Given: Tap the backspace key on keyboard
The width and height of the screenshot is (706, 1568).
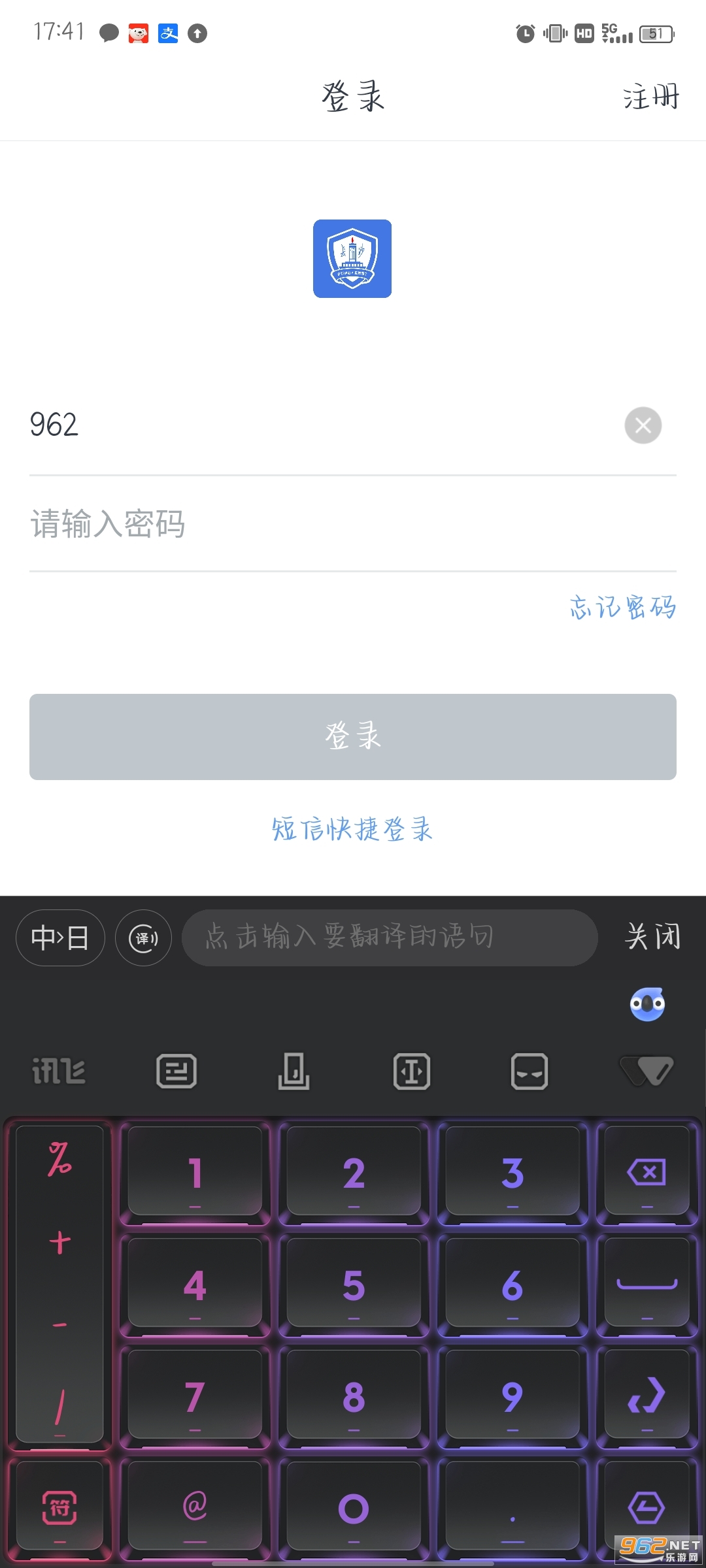Looking at the screenshot, I should click(x=647, y=1173).
